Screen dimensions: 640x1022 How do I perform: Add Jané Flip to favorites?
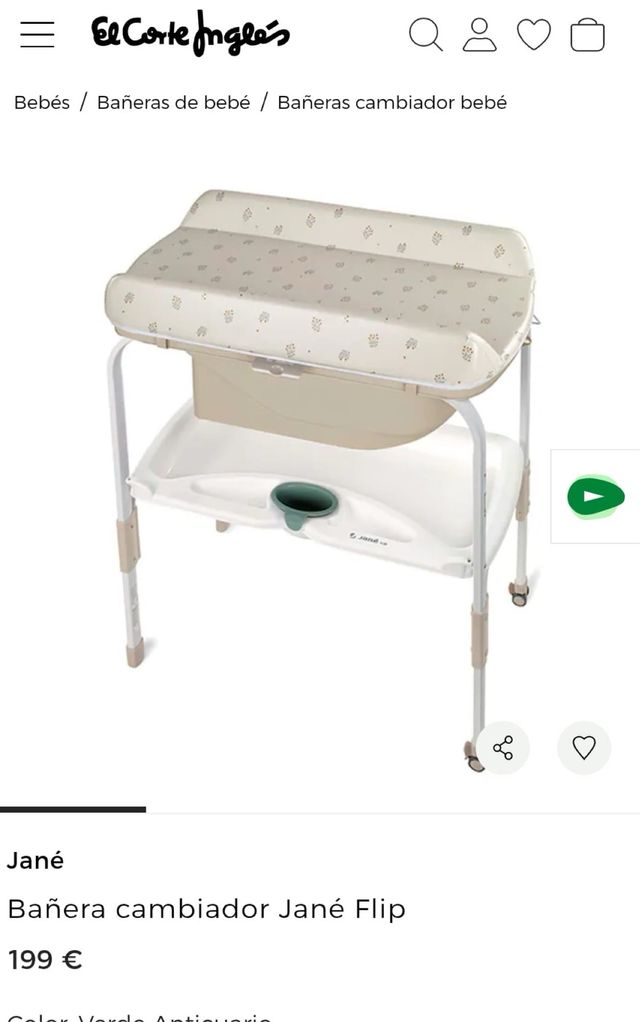click(x=584, y=747)
